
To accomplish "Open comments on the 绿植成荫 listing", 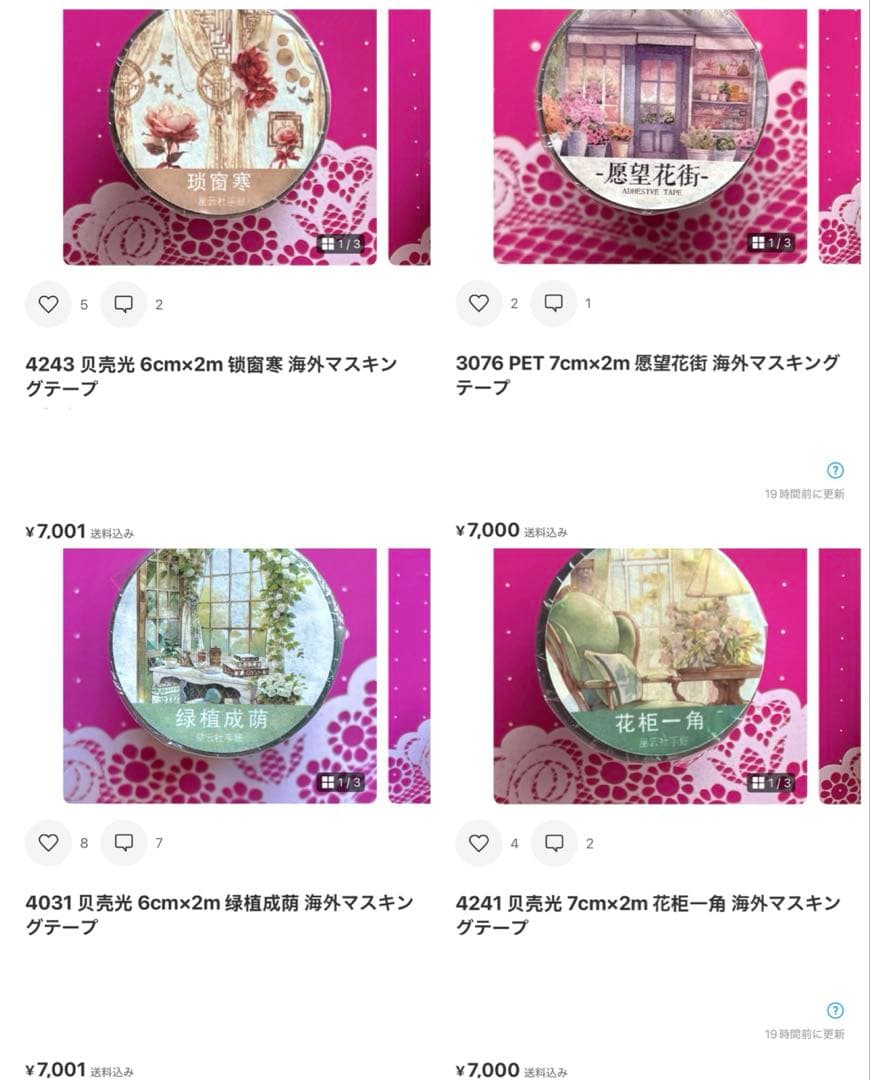I will 124,843.
